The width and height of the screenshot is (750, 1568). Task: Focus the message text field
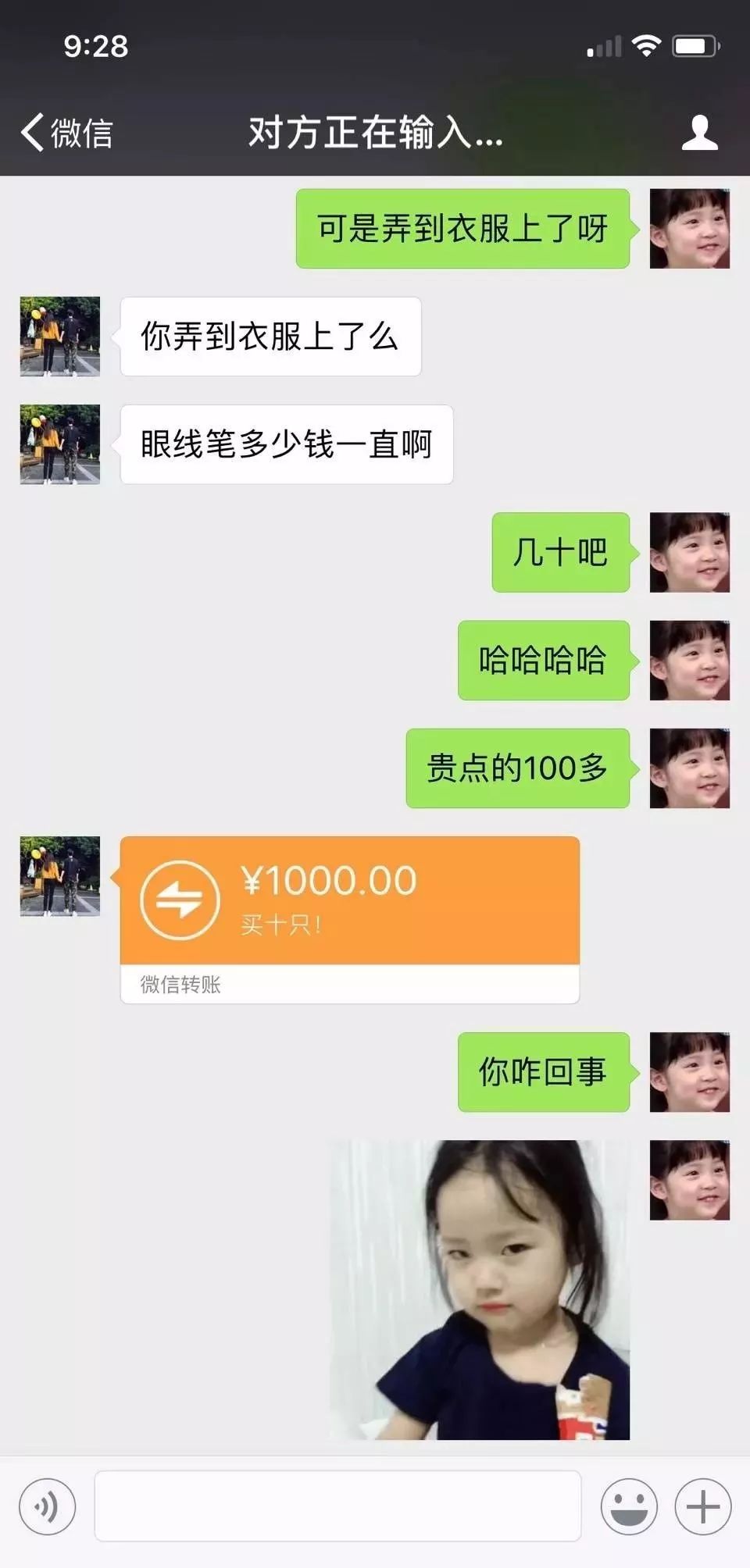(337, 1506)
